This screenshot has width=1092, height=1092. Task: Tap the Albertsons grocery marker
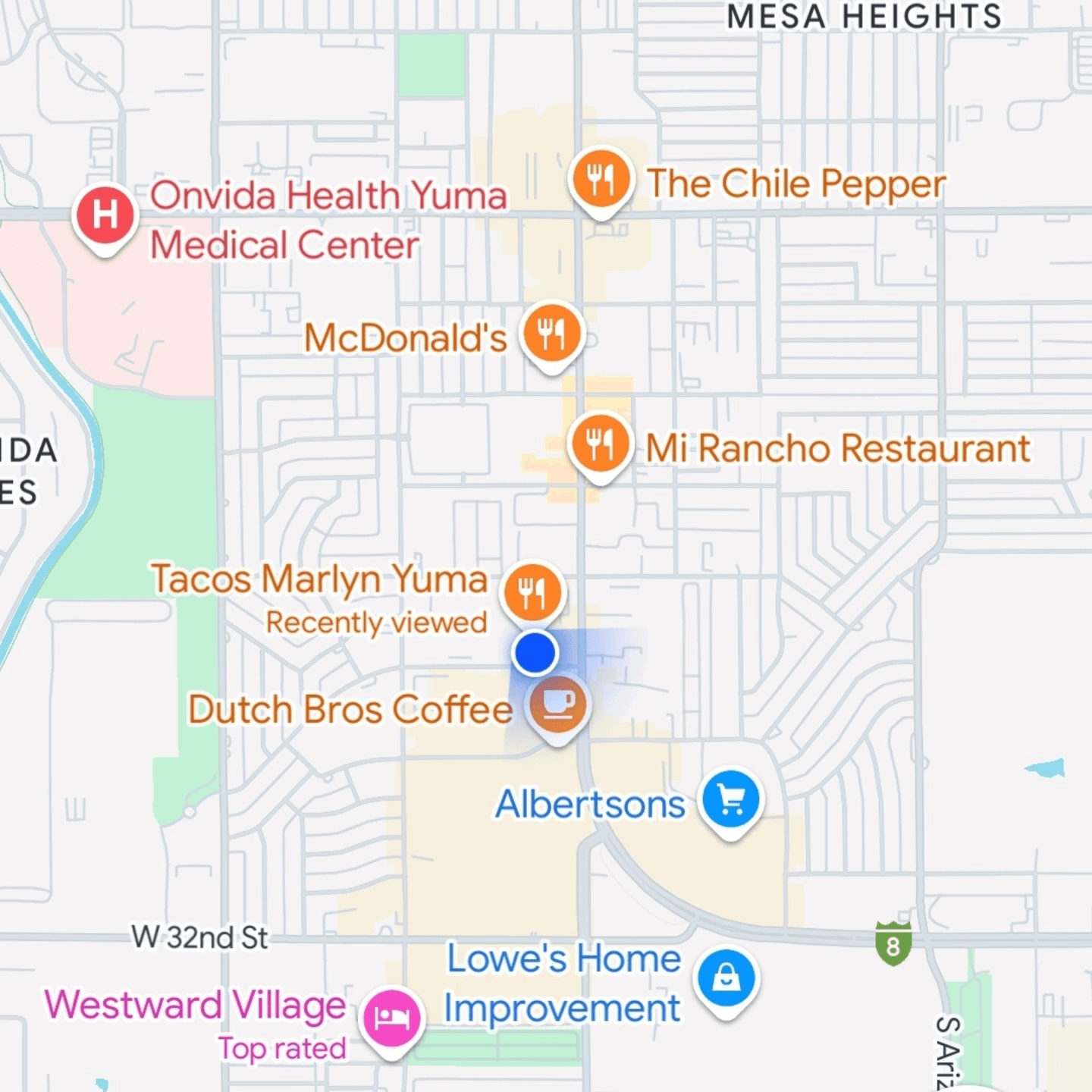pos(730,800)
